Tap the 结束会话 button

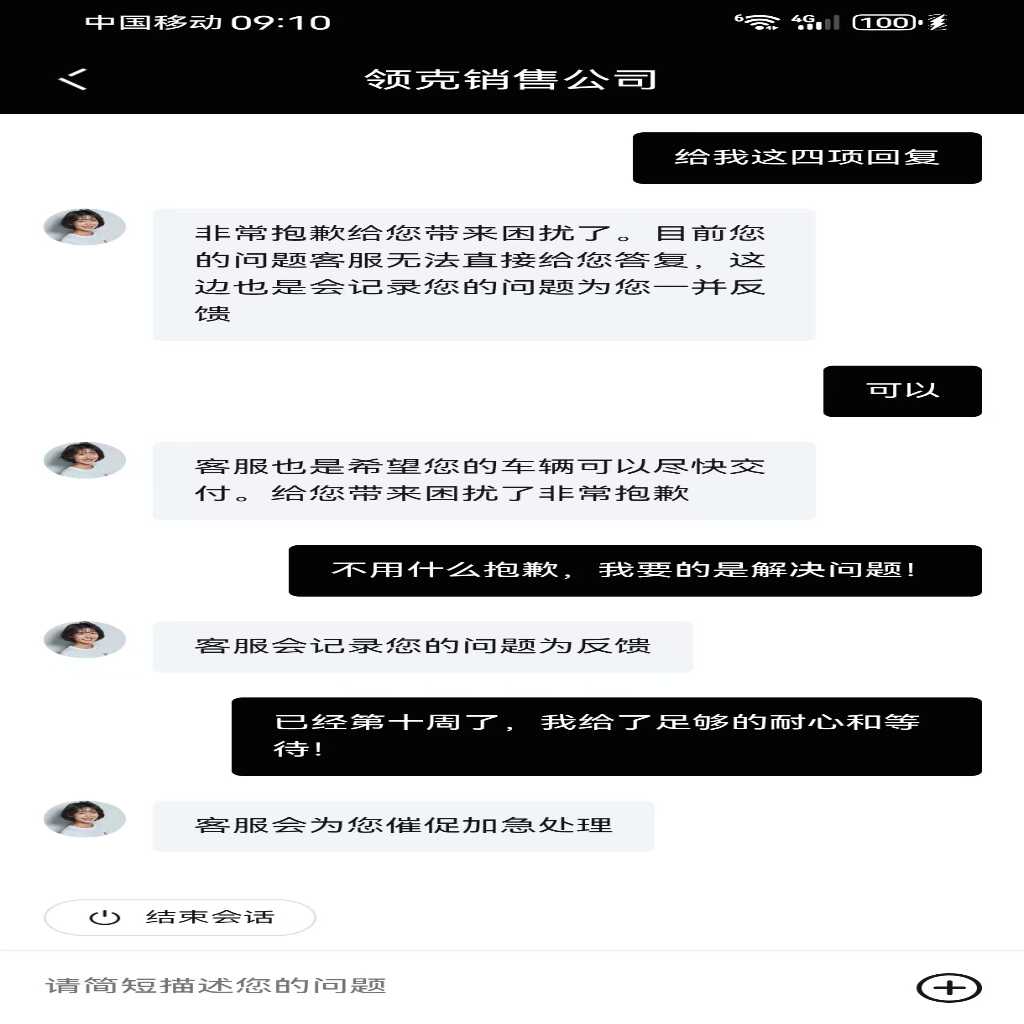180,917
